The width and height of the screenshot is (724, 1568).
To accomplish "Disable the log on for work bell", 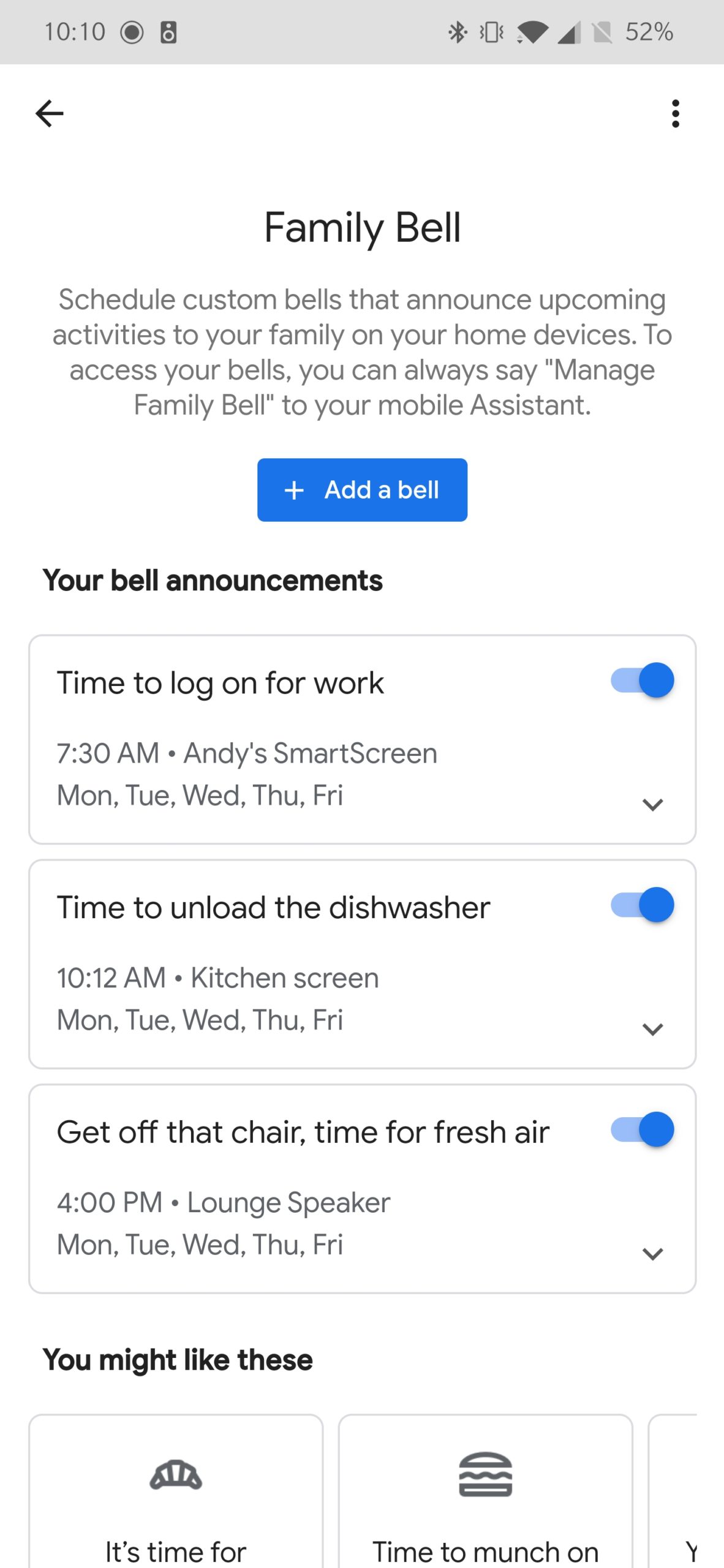I will coord(642,680).
